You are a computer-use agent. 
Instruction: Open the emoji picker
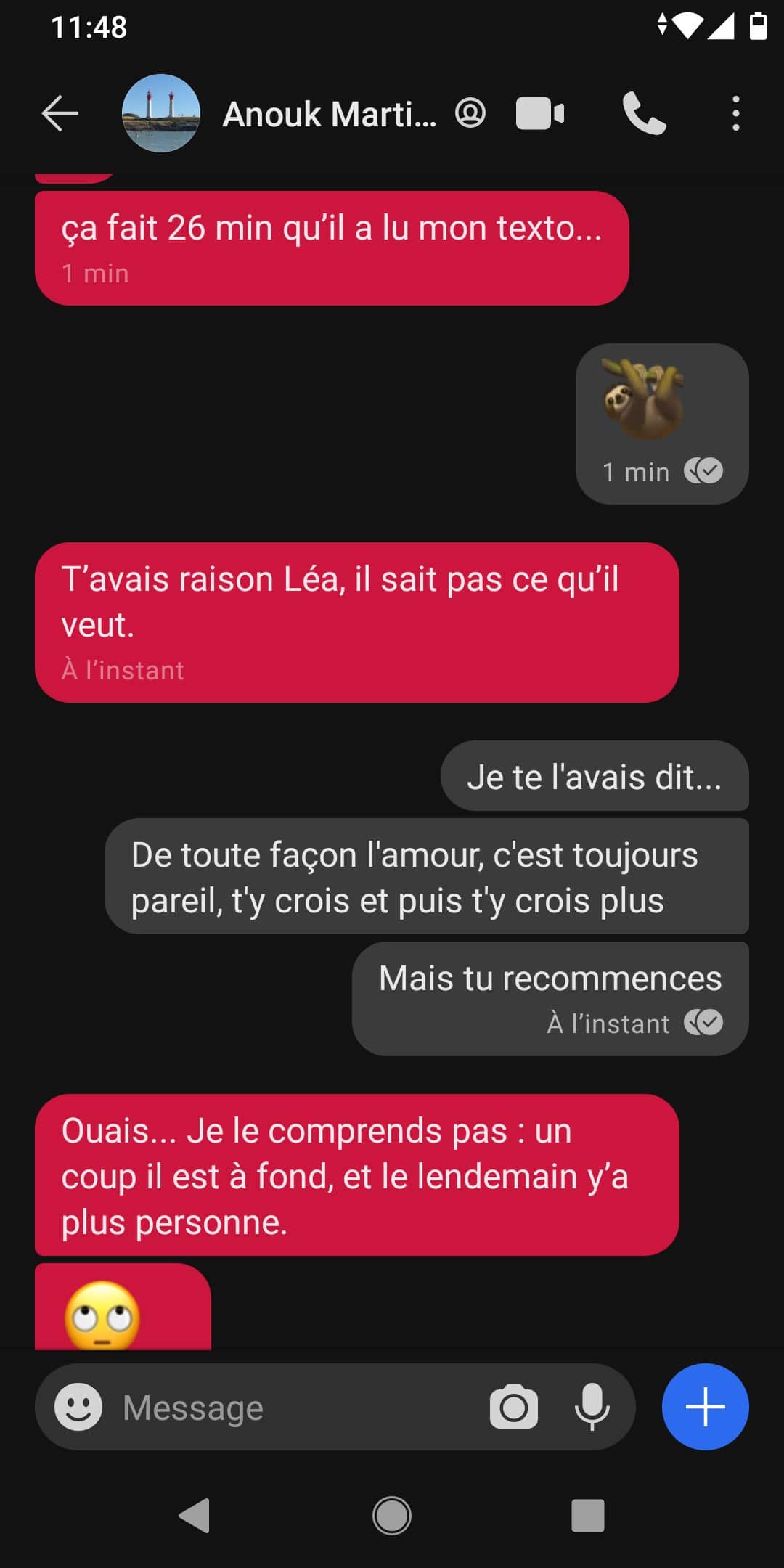[x=78, y=1407]
